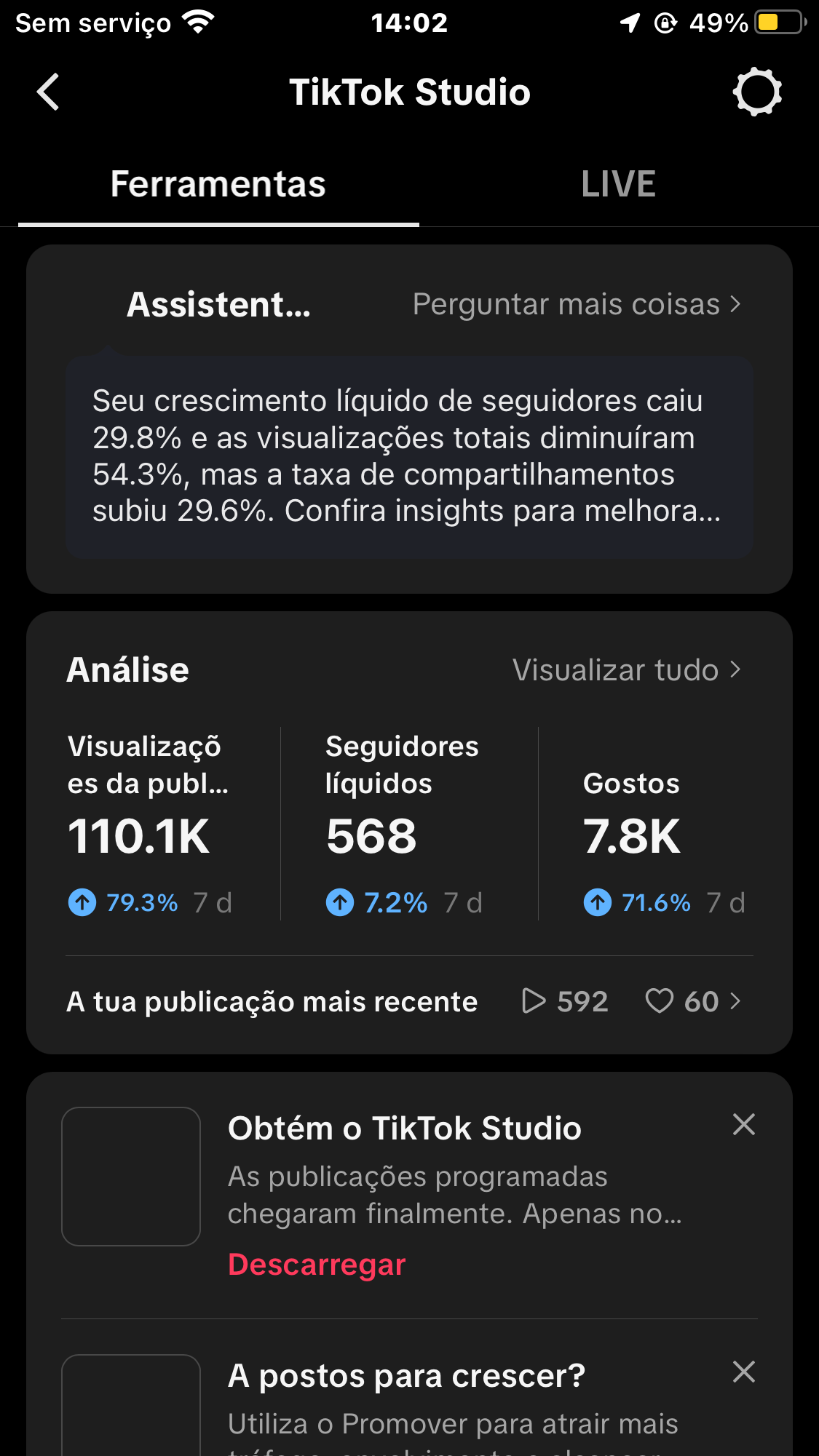The image size is (819, 1456).
Task: Read the assistant's follower growth insight
Action: 408,456
